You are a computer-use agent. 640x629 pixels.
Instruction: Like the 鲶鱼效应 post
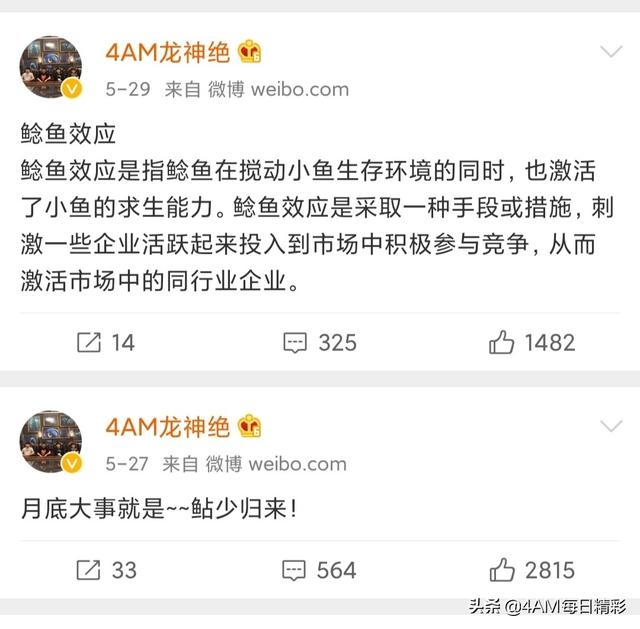tap(532, 342)
